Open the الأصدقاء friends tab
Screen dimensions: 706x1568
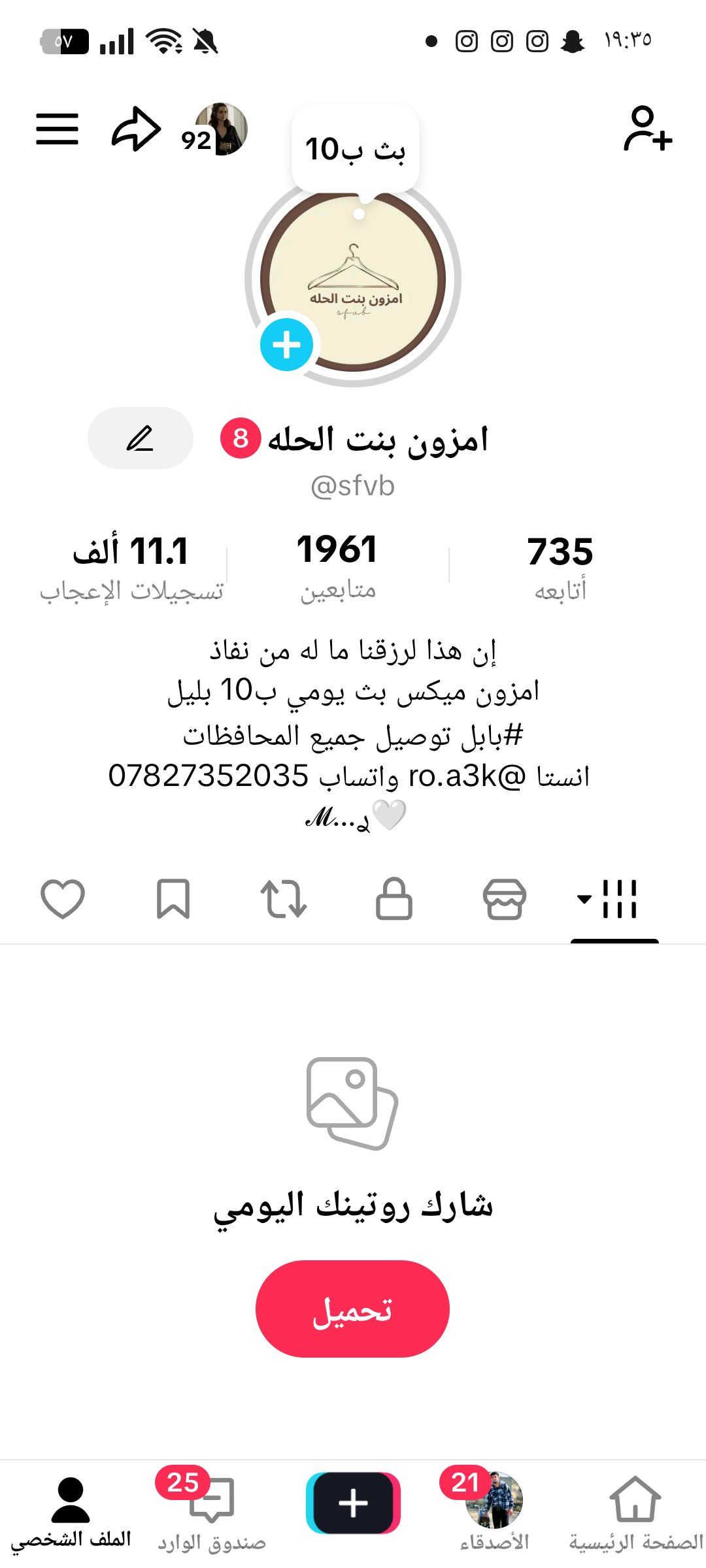[x=495, y=1512]
